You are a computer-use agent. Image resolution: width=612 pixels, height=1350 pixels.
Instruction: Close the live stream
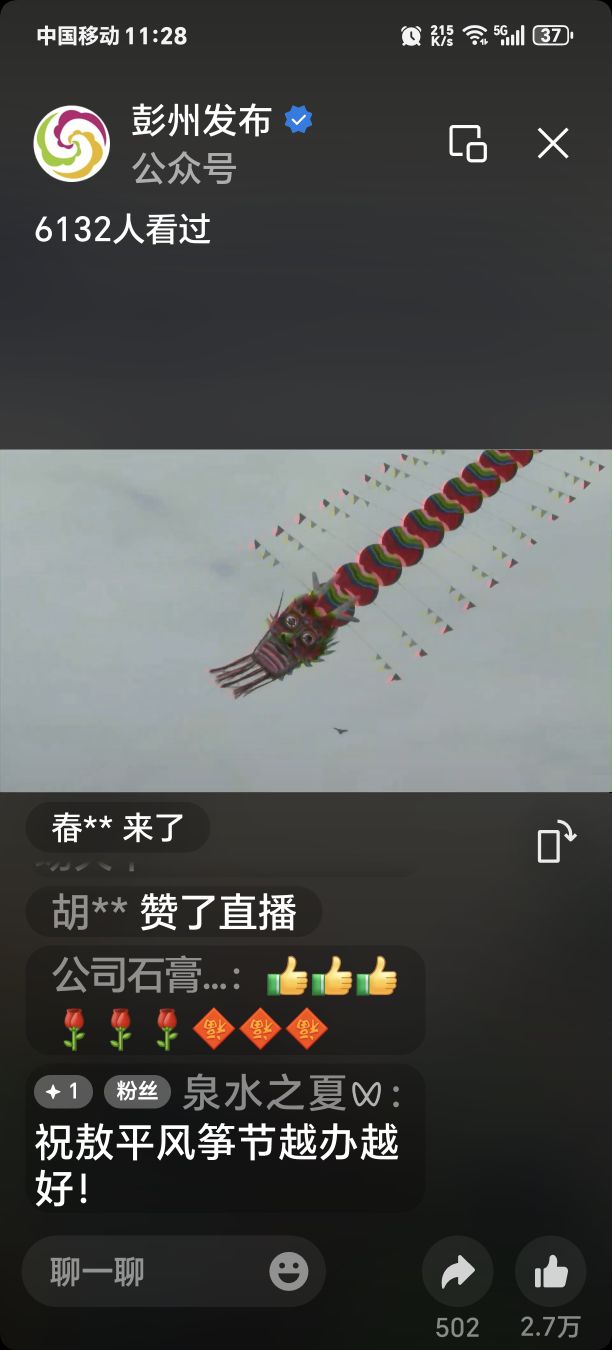coord(552,144)
